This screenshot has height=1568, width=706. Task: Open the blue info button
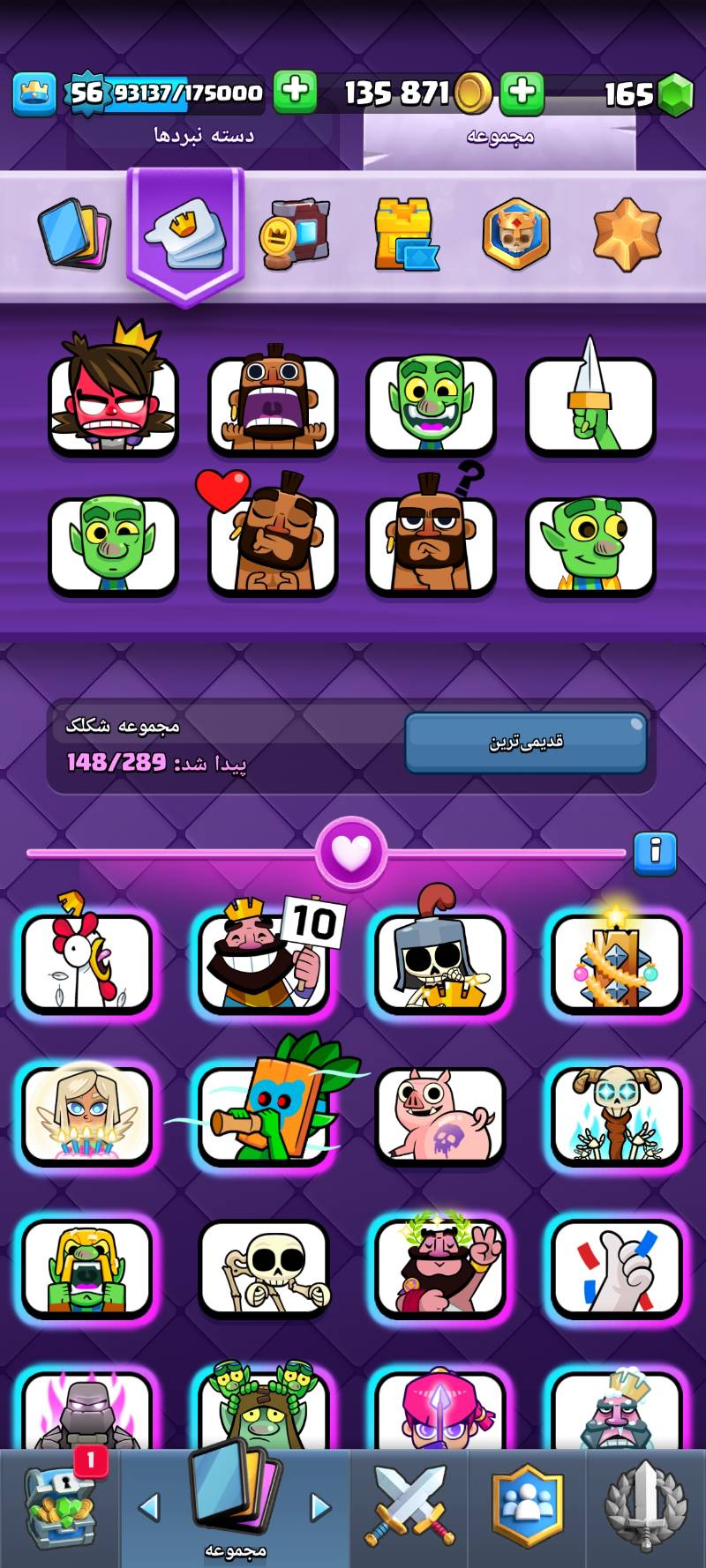point(655,853)
